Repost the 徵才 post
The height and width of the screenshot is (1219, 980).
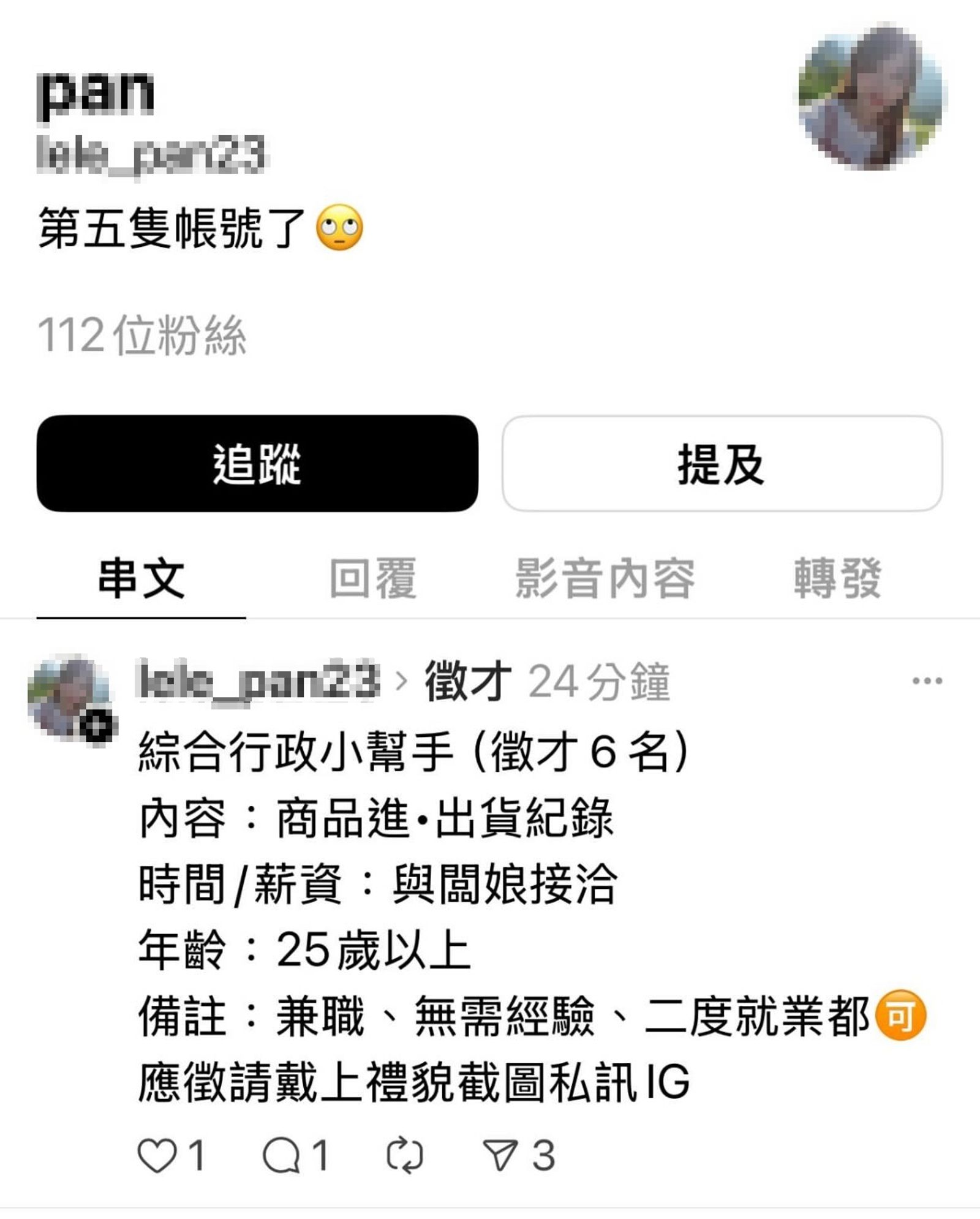[x=405, y=1155]
